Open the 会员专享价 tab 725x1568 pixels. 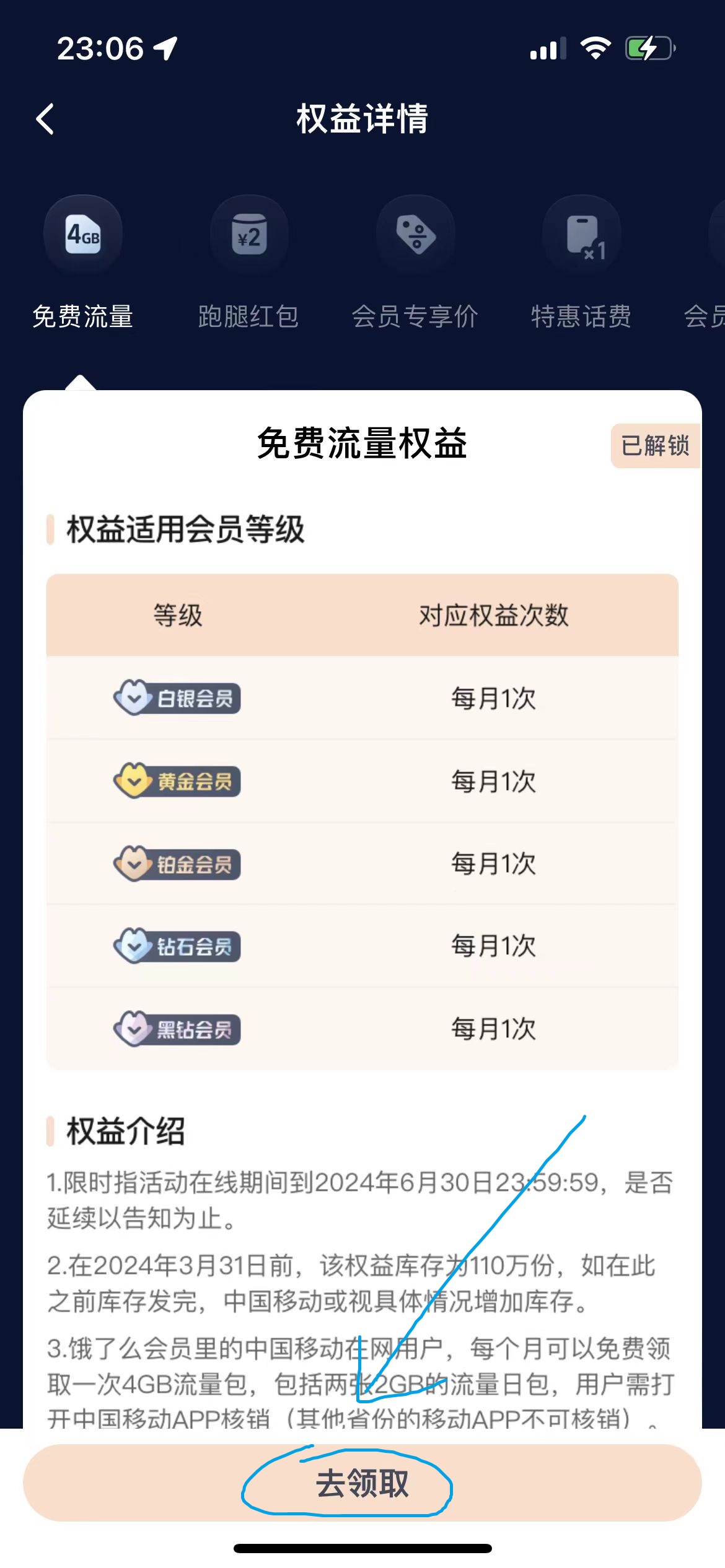[x=415, y=266]
